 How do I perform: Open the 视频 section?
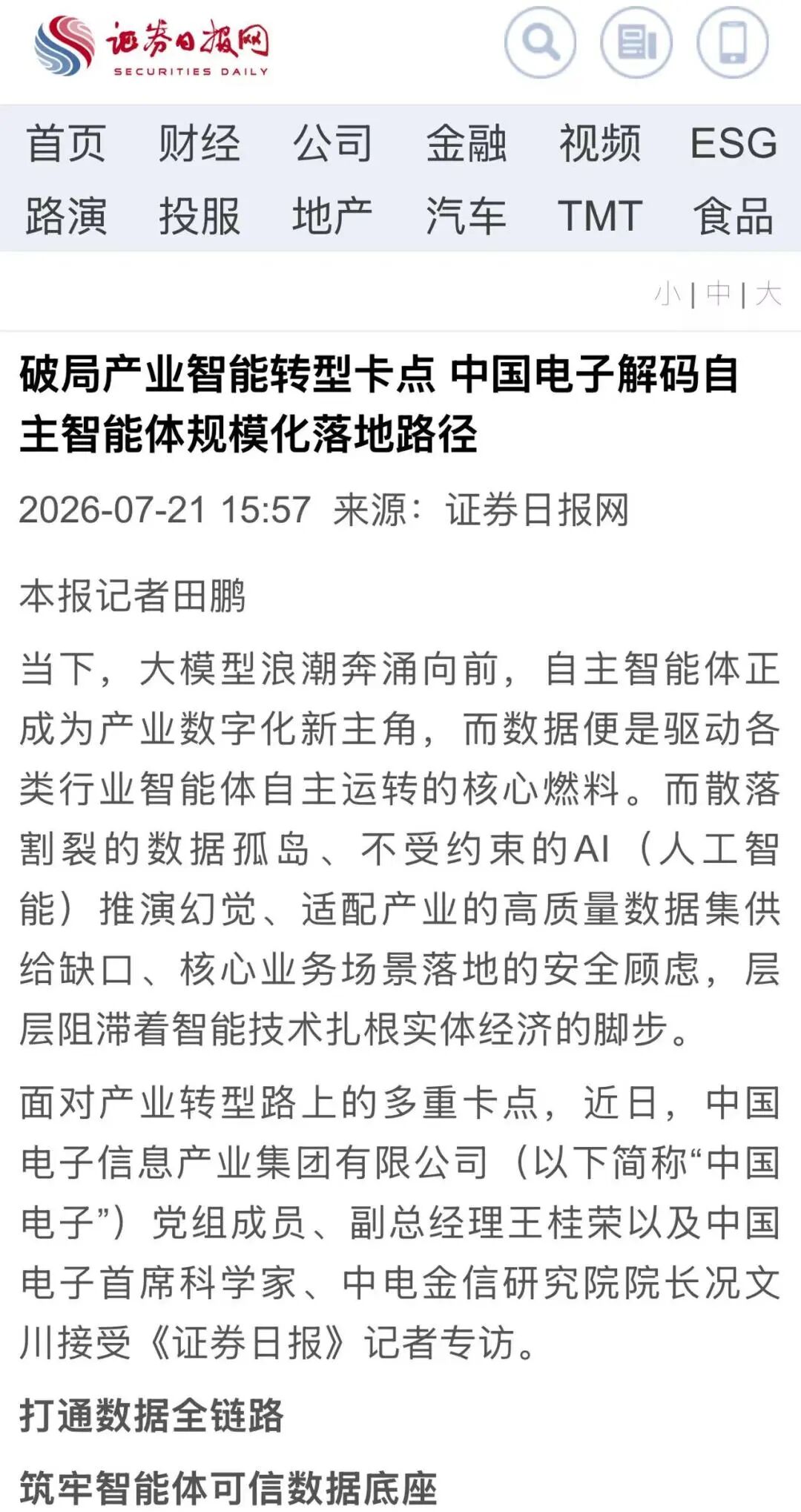(599, 143)
